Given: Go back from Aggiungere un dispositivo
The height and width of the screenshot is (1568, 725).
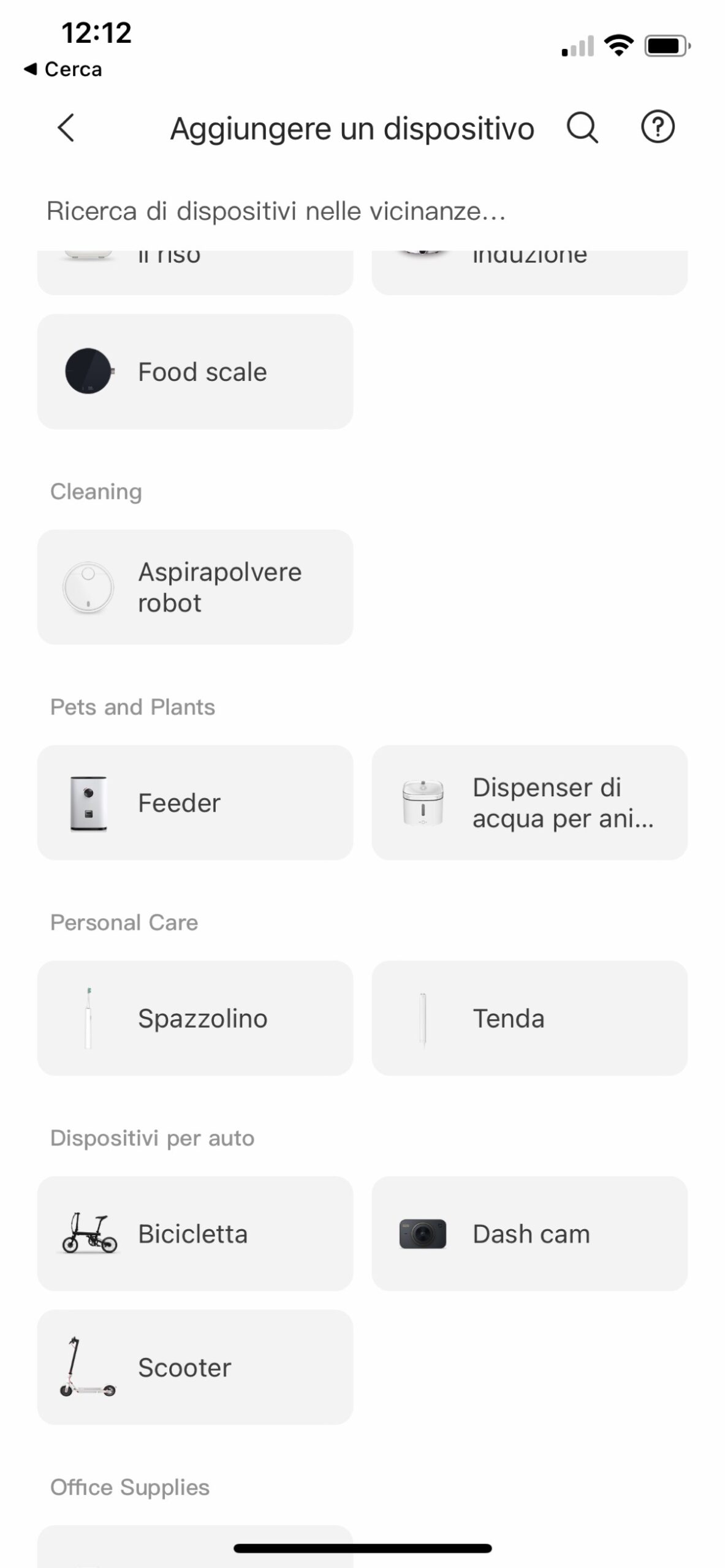Looking at the screenshot, I should (x=66, y=128).
